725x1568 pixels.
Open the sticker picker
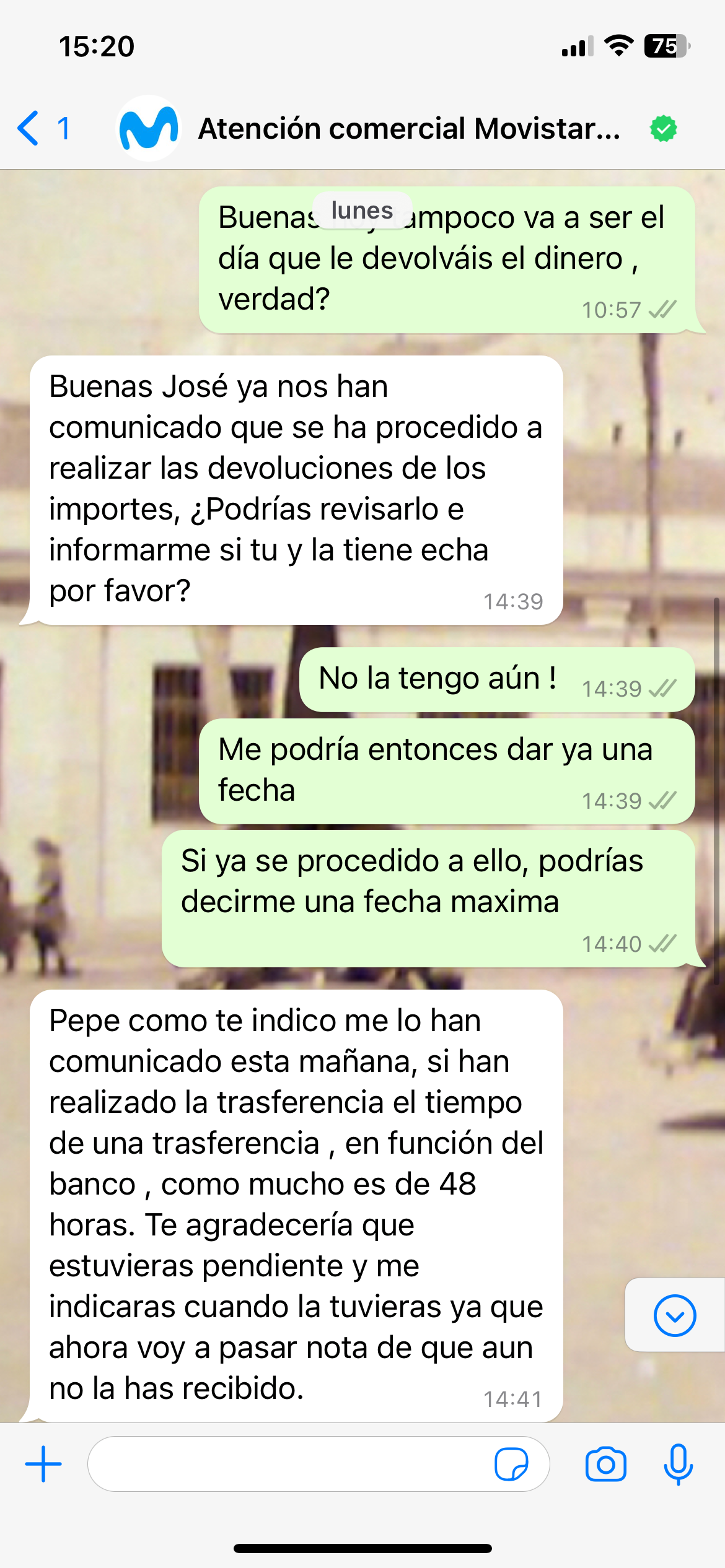pos(511,1464)
